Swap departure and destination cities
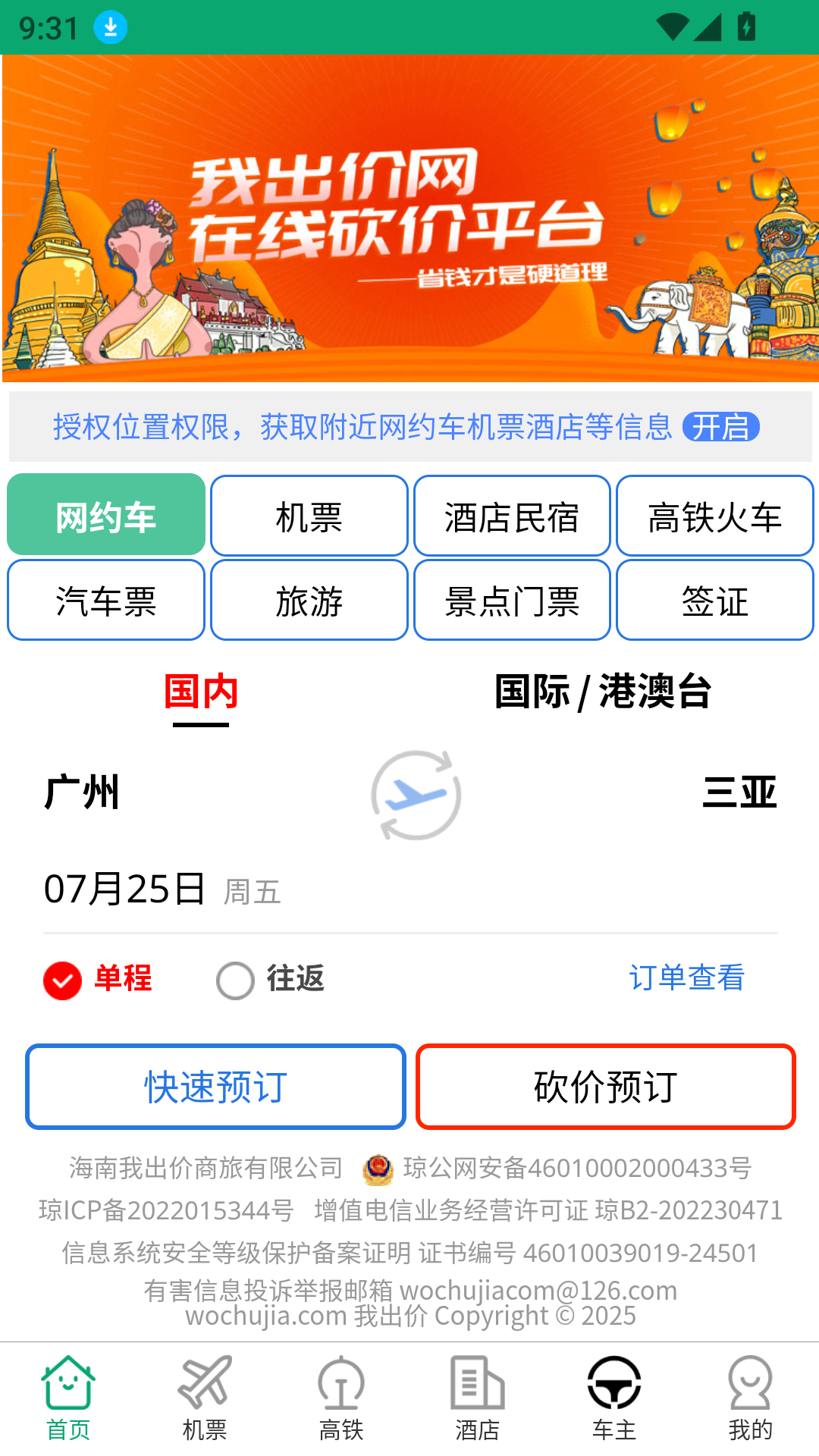 click(x=416, y=793)
